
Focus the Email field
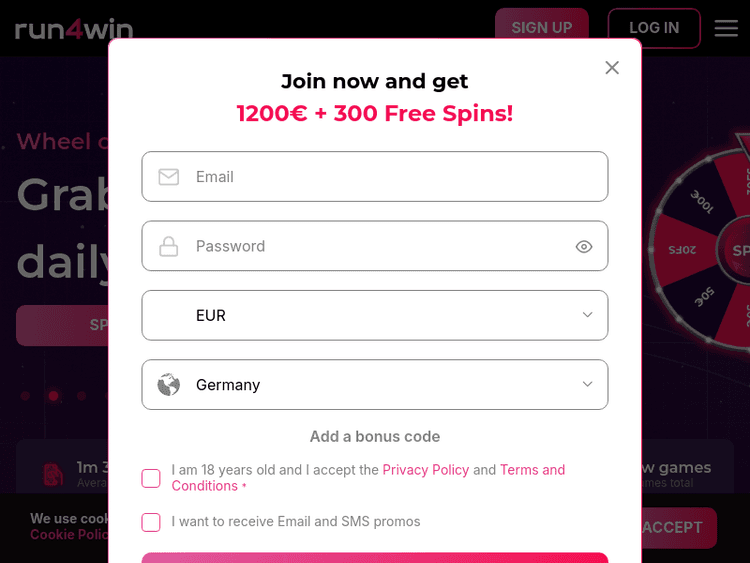tap(375, 177)
